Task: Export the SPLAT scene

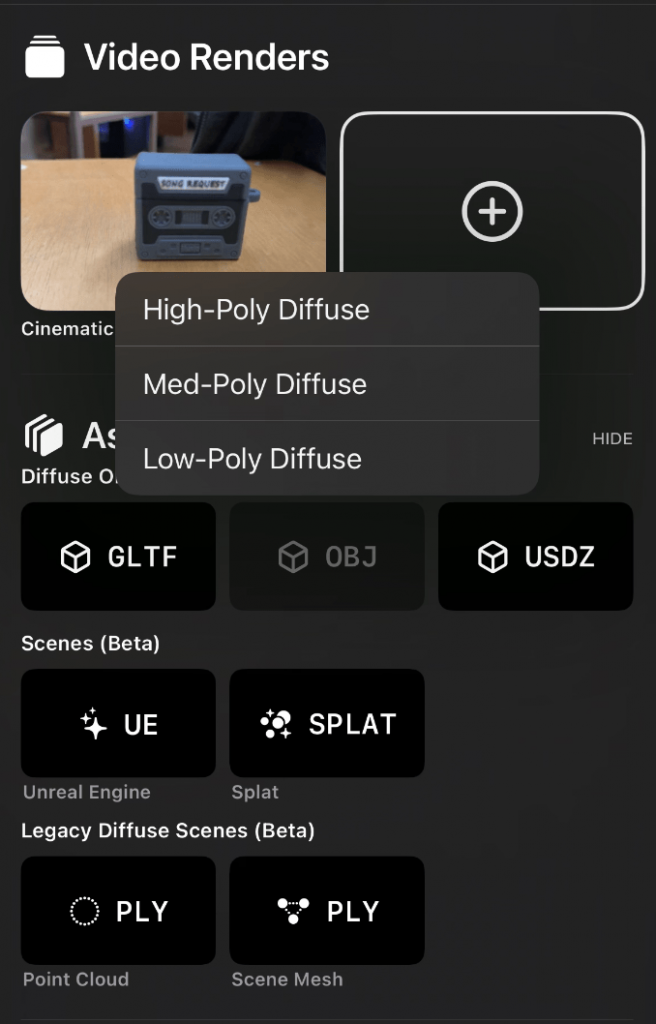Action: tap(327, 724)
